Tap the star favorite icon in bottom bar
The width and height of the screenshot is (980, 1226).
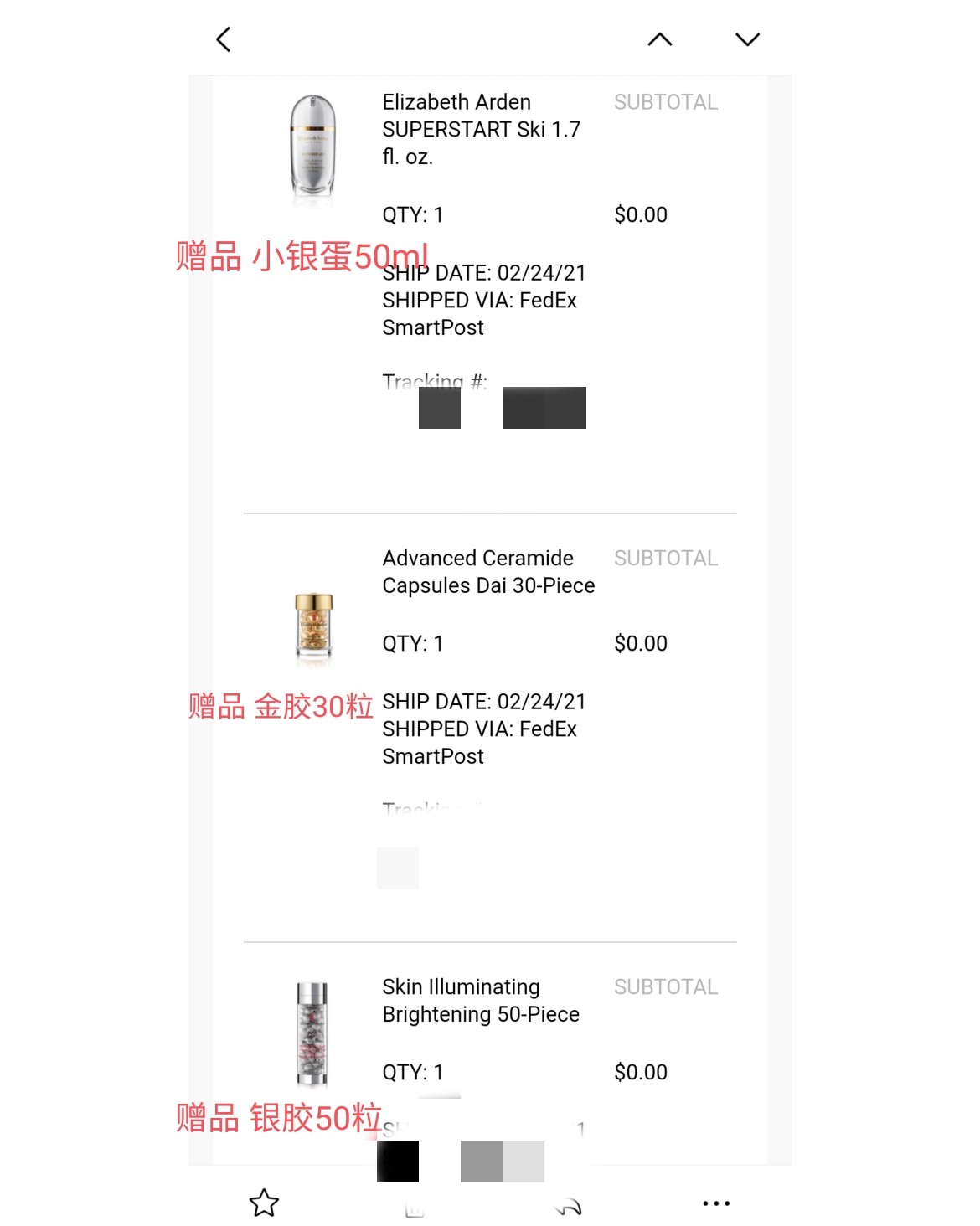coord(264,1203)
